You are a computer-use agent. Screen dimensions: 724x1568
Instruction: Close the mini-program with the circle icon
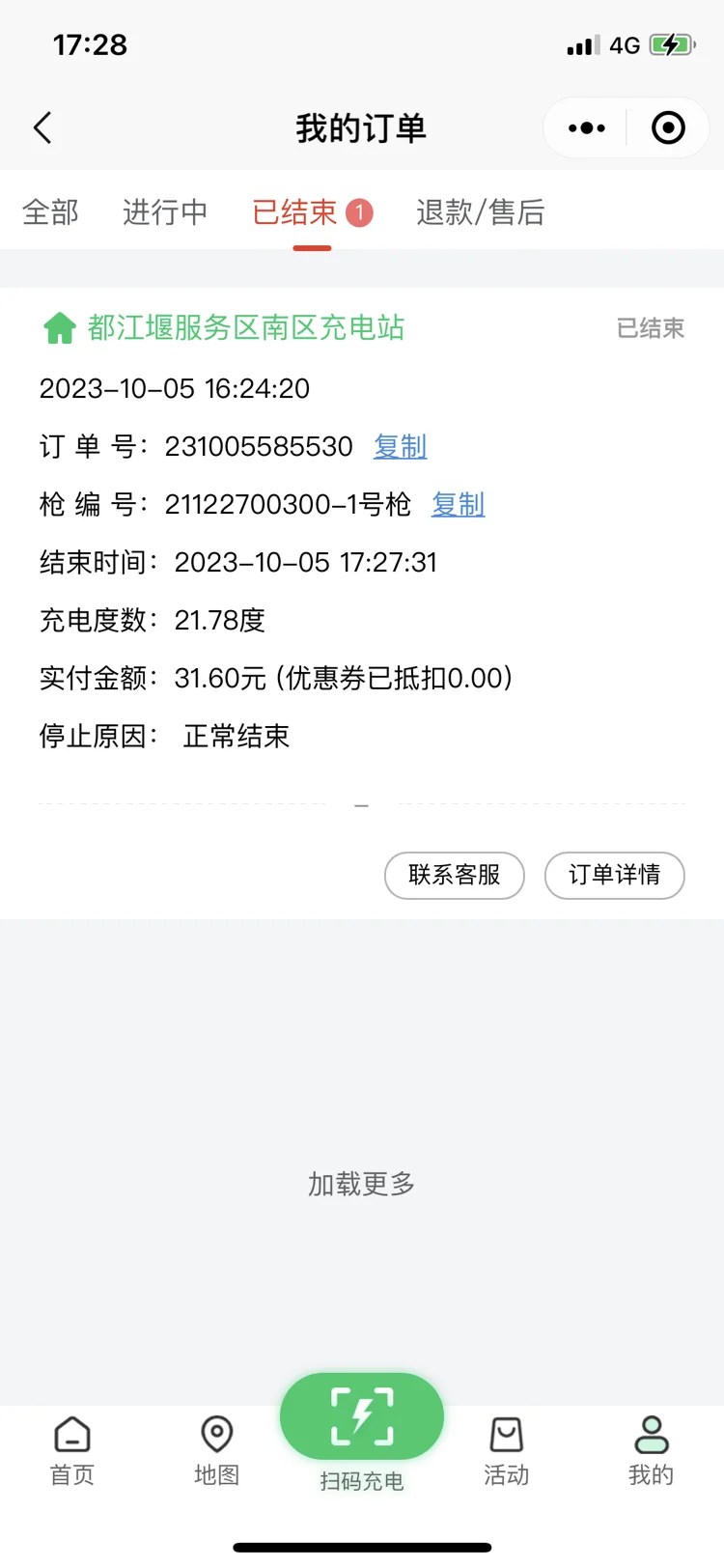point(668,127)
